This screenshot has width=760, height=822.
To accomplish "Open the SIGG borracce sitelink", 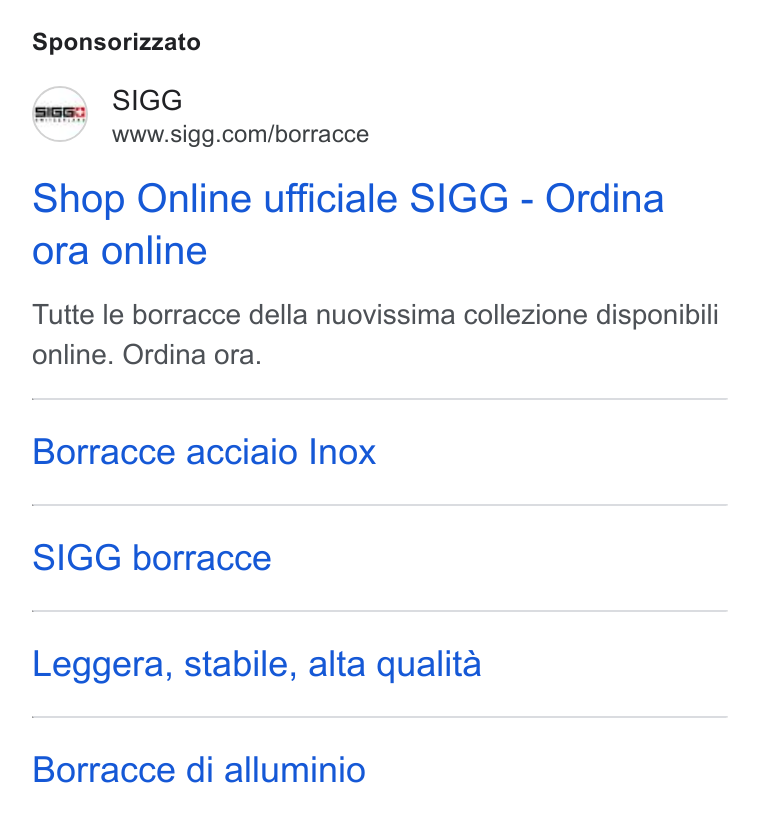I will tap(151, 558).
